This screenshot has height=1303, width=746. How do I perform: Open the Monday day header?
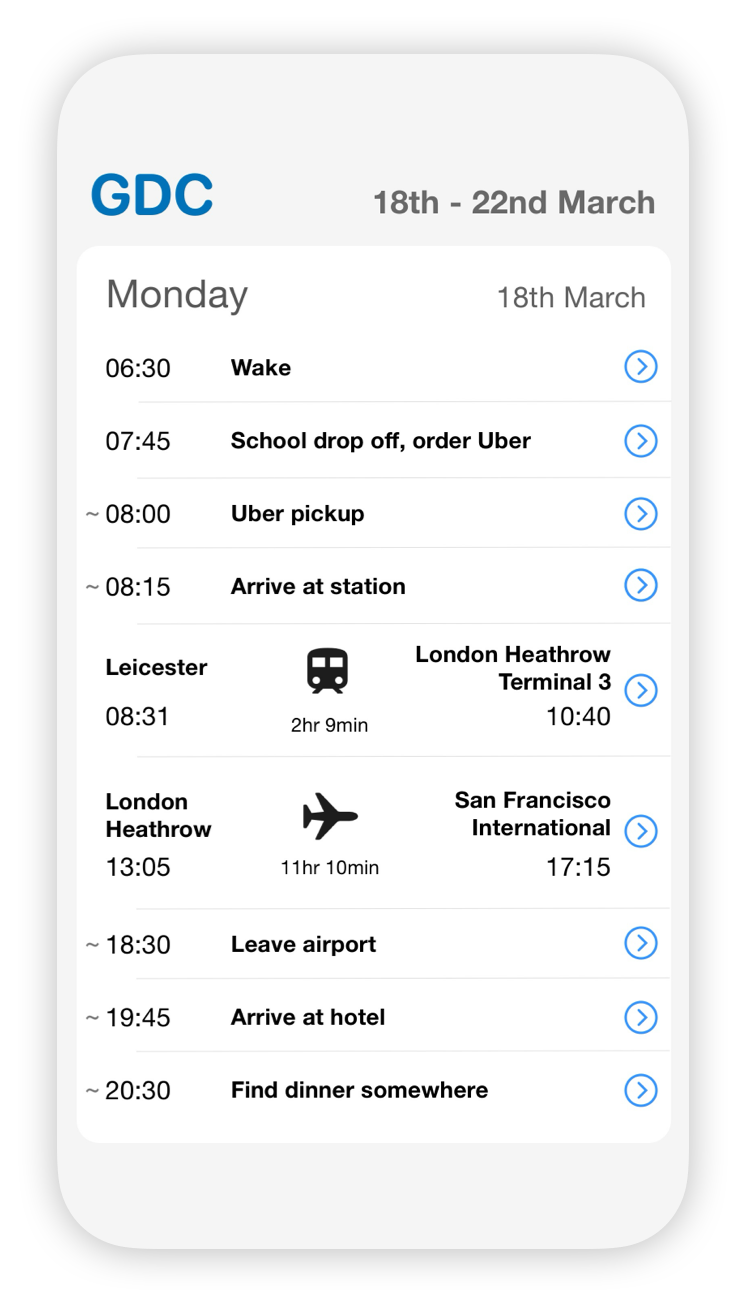coord(176,294)
